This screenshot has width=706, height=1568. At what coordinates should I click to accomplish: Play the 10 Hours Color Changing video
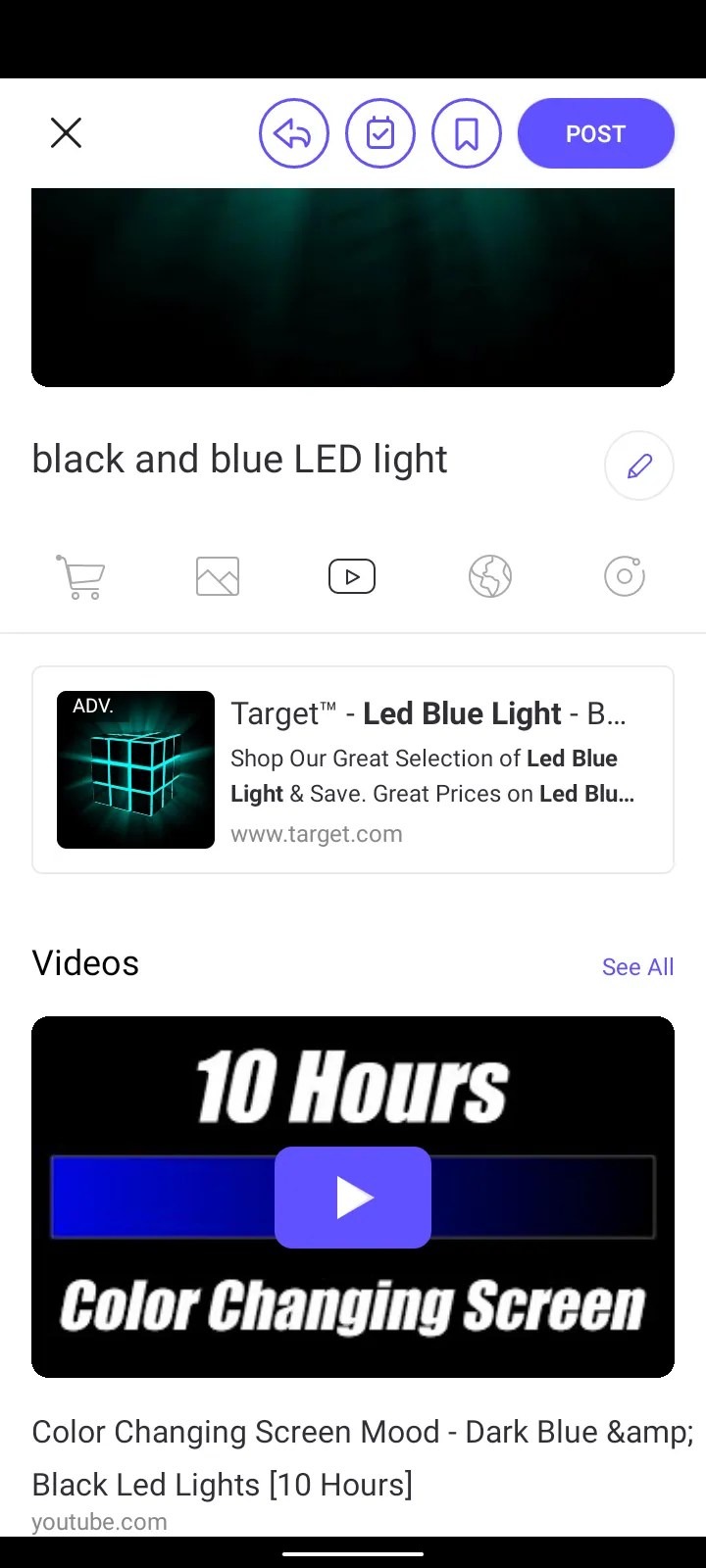click(x=353, y=1197)
